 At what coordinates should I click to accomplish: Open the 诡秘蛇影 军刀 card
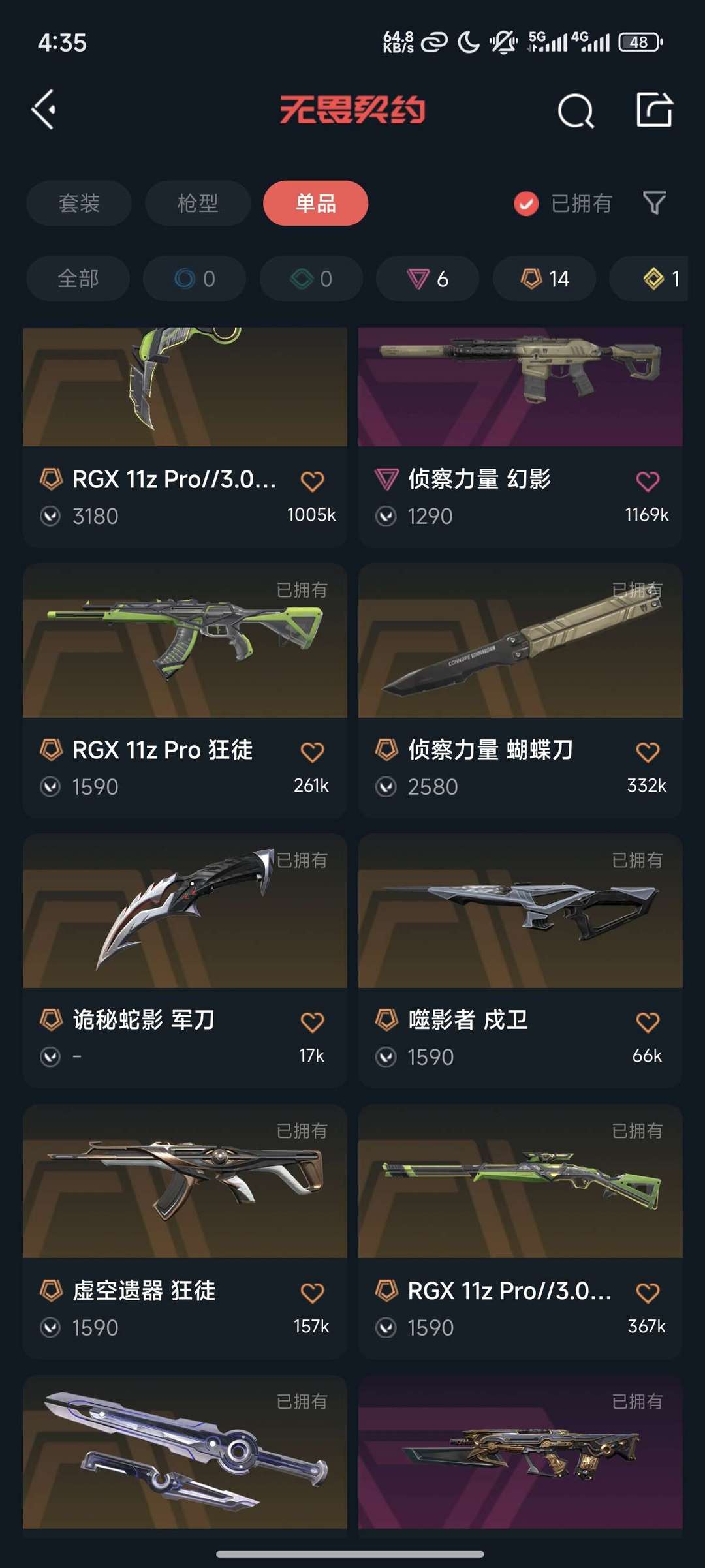(x=185, y=912)
